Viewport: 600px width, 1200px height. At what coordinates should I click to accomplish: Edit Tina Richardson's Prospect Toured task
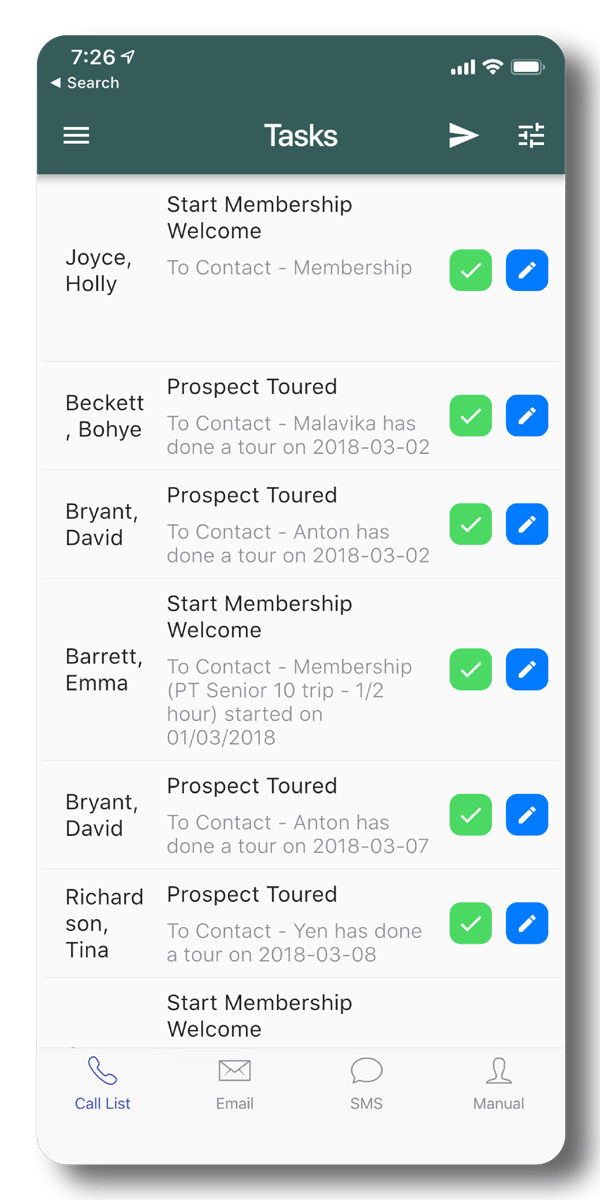coord(527,923)
